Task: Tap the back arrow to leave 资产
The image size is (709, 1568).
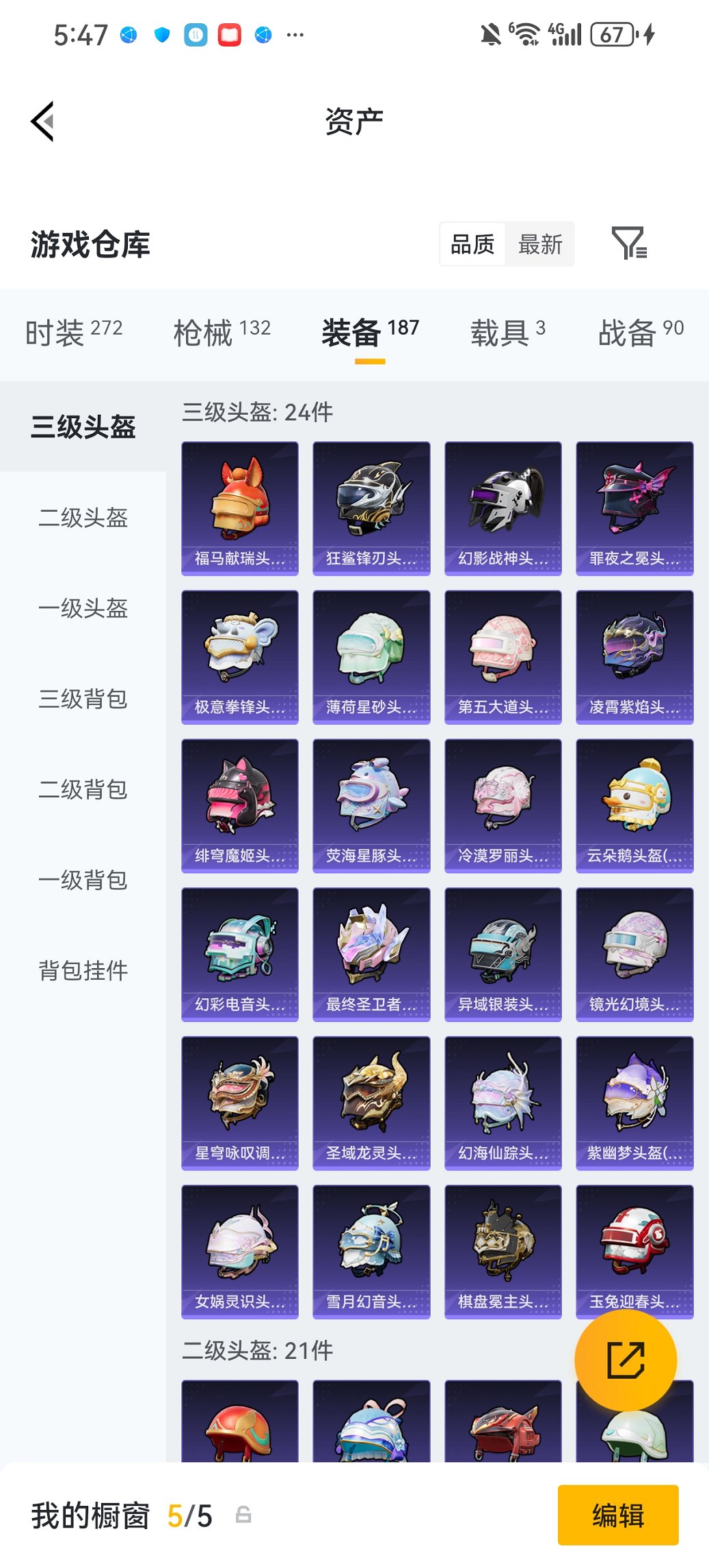Action: [41, 120]
